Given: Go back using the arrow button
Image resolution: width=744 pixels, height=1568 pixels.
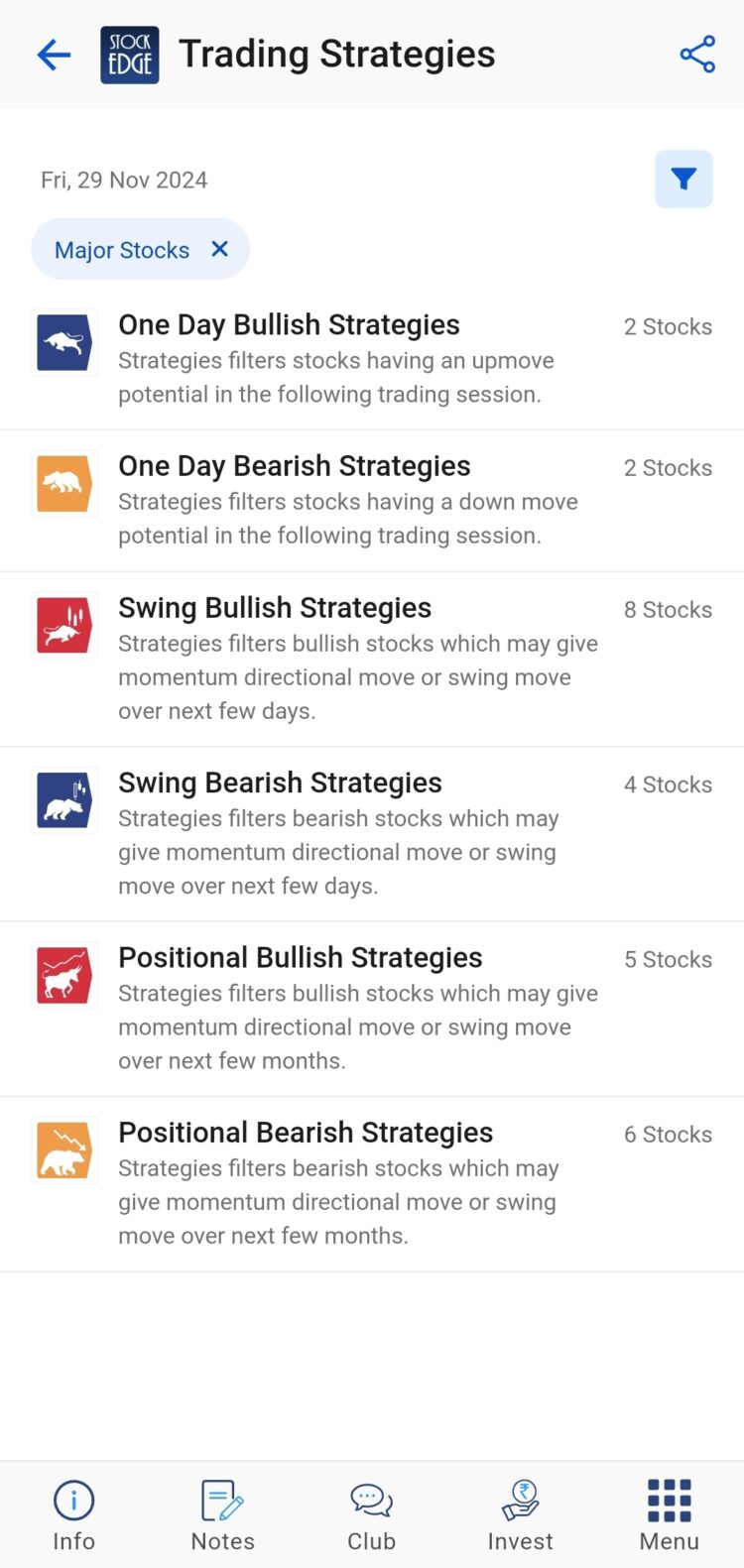Looking at the screenshot, I should click(53, 54).
